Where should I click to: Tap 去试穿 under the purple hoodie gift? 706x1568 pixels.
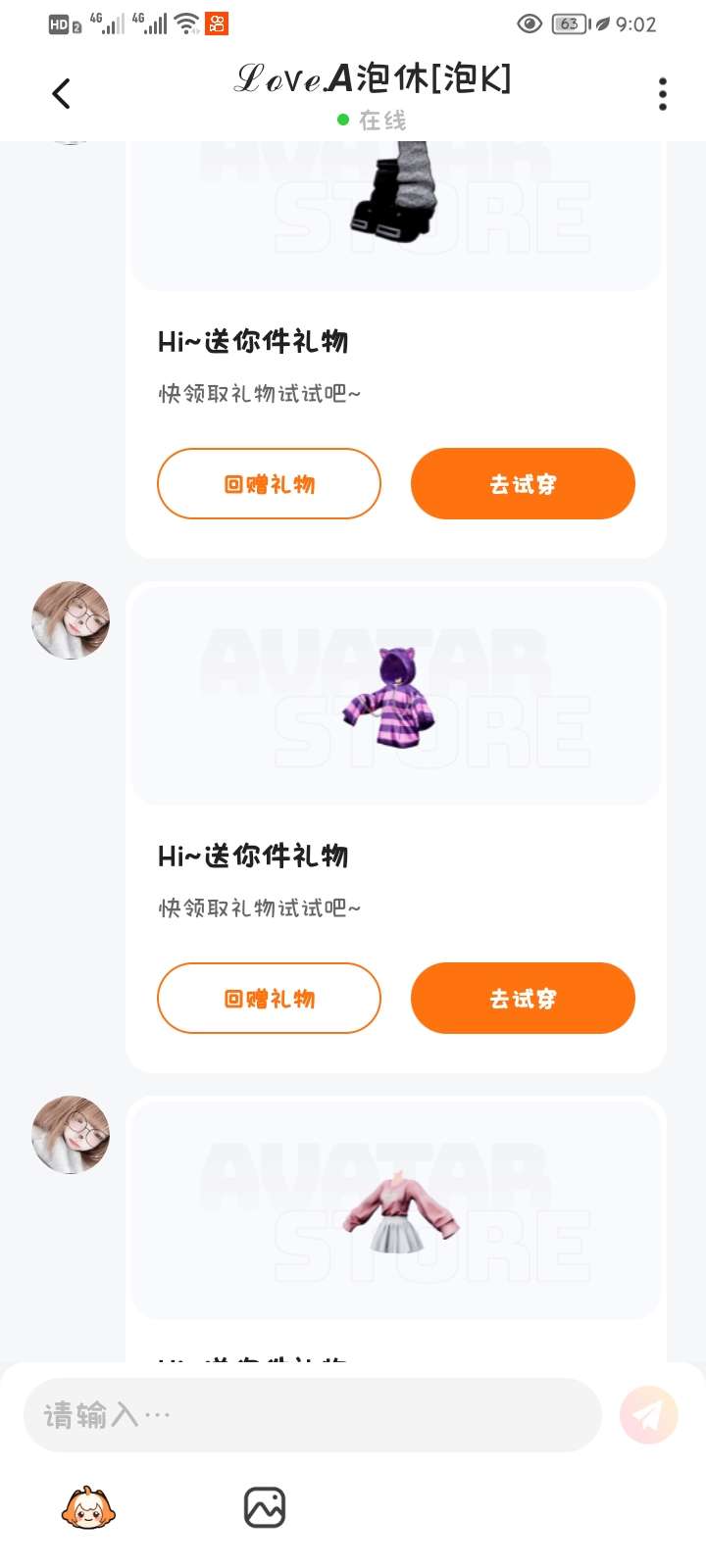pyautogui.click(x=523, y=998)
